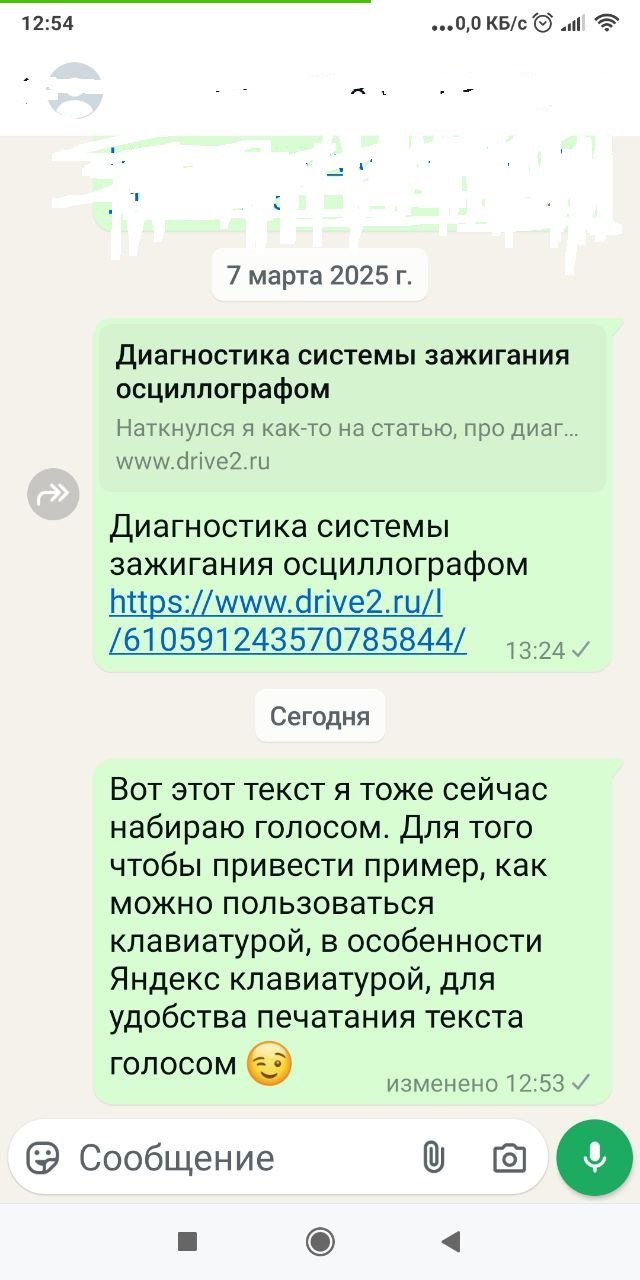The width and height of the screenshot is (640, 1280).
Task: Go back using the system navigation triangle
Action: pyautogui.click(x=451, y=1242)
